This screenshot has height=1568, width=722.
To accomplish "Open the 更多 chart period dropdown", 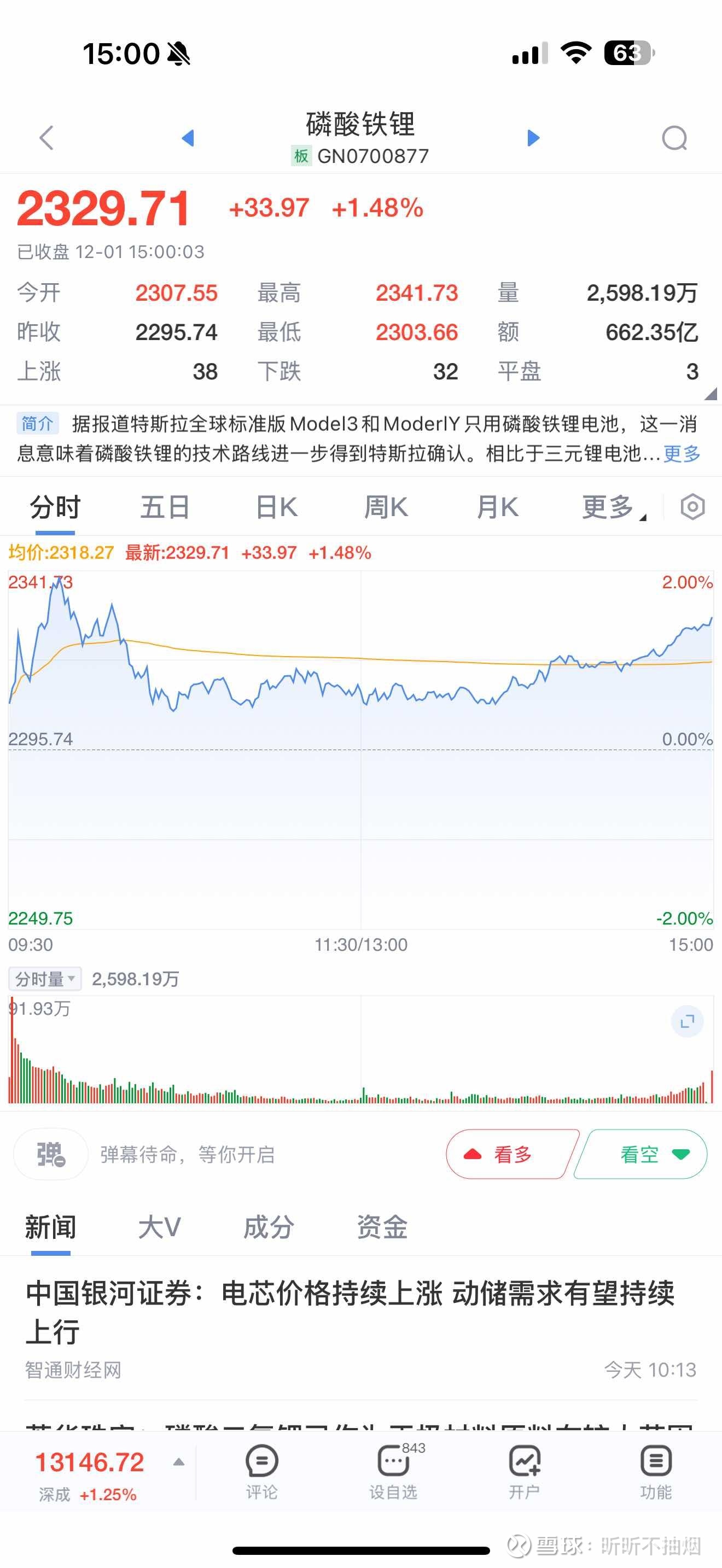I will tap(610, 506).
